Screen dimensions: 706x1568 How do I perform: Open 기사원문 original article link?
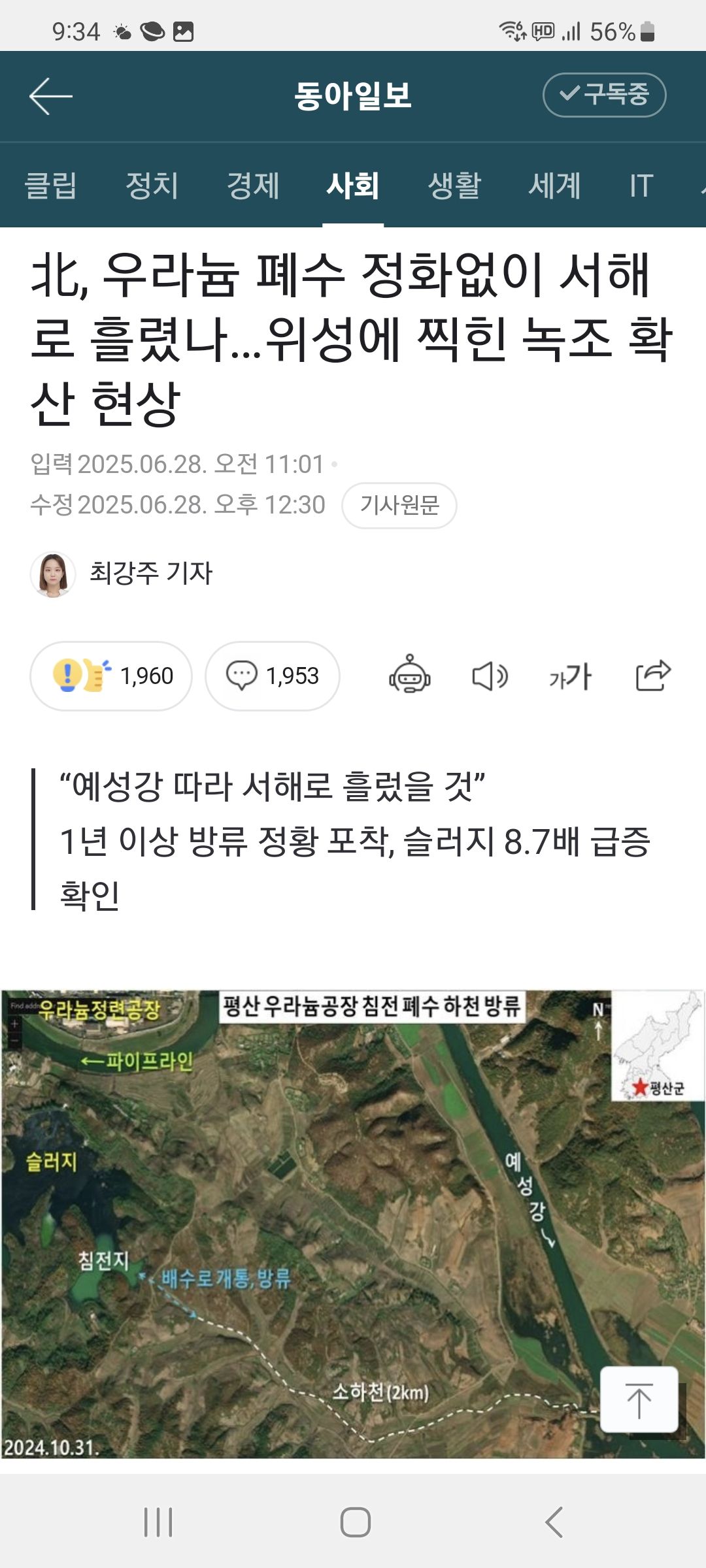399,505
